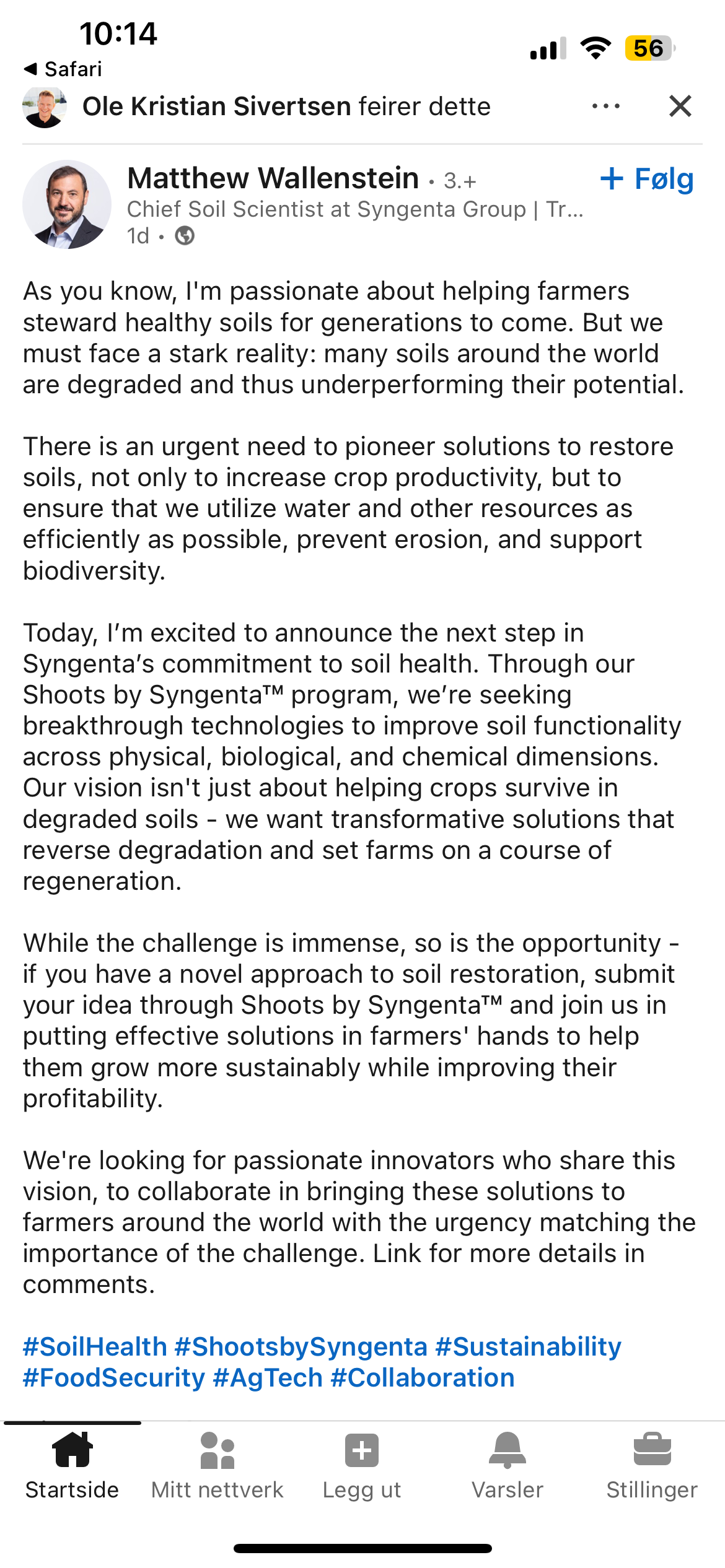Viewport: 725px width, 1568px height.
Task: Open the #ShootsbySyngenta hashtag
Action: coord(301,1346)
